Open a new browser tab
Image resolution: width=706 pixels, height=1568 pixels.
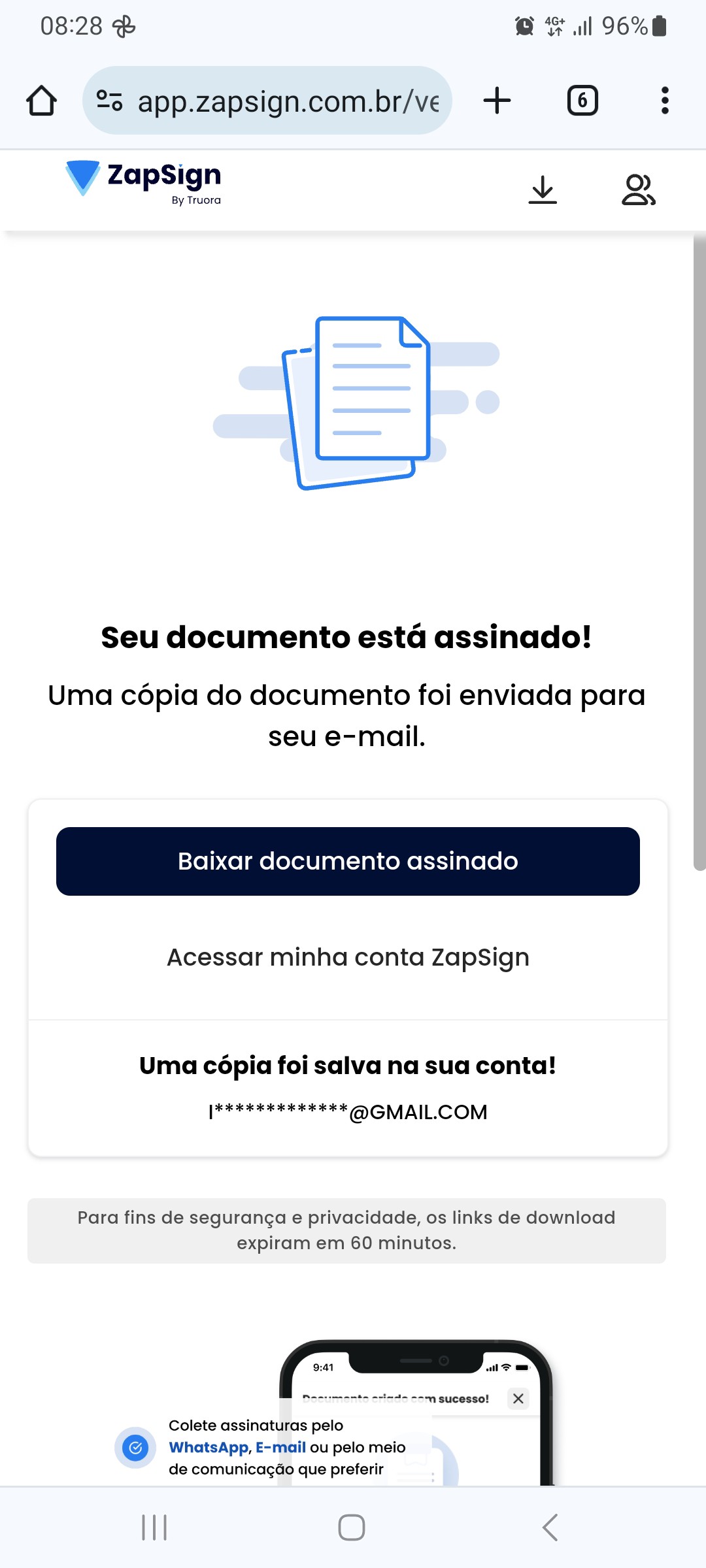coord(497,101)
